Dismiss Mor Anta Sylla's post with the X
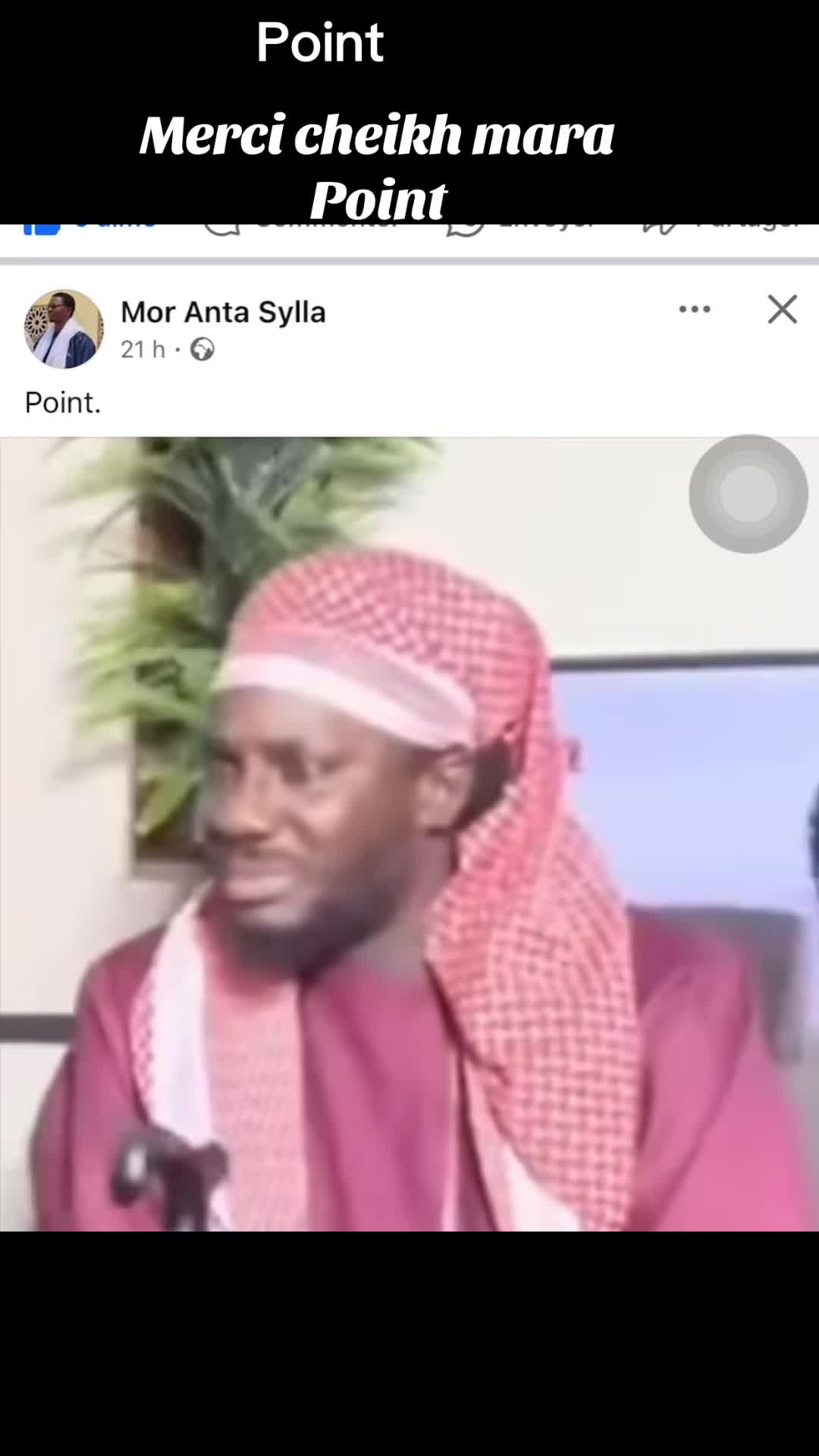Screen dimensions: 819x1456 point(782,309)
